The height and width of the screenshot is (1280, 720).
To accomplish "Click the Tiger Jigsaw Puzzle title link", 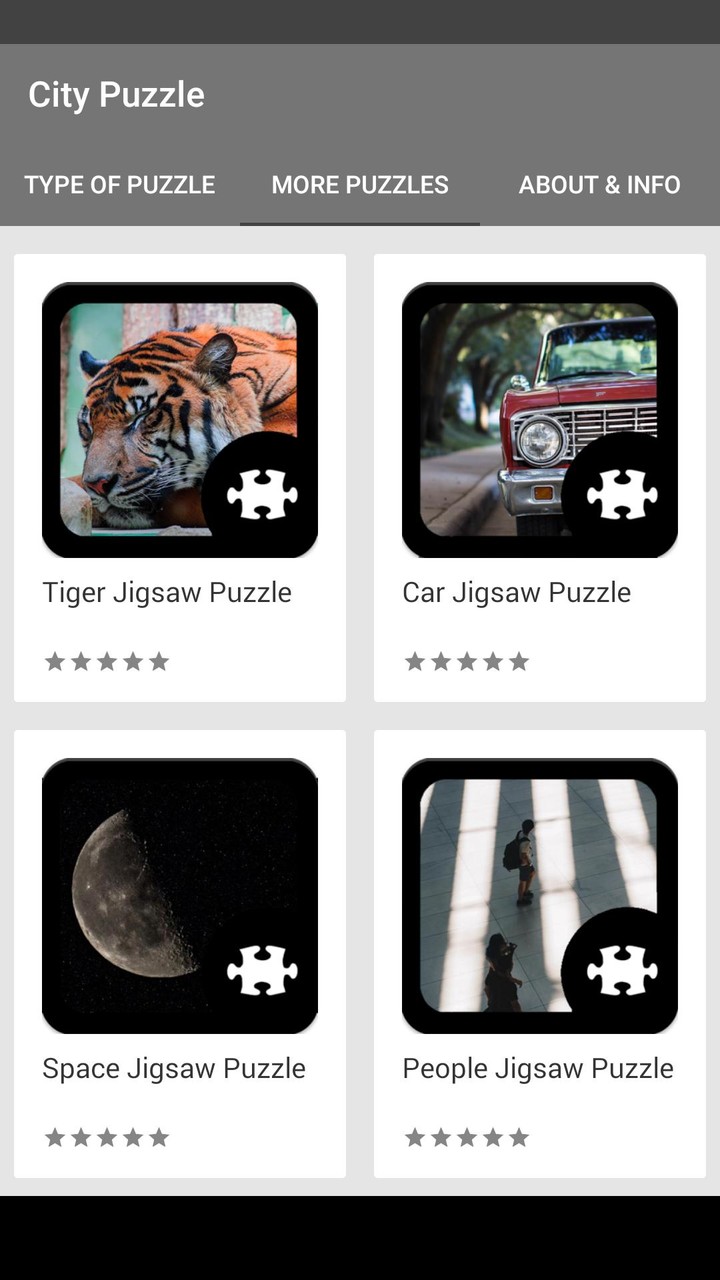I will (x=166, y=592).
